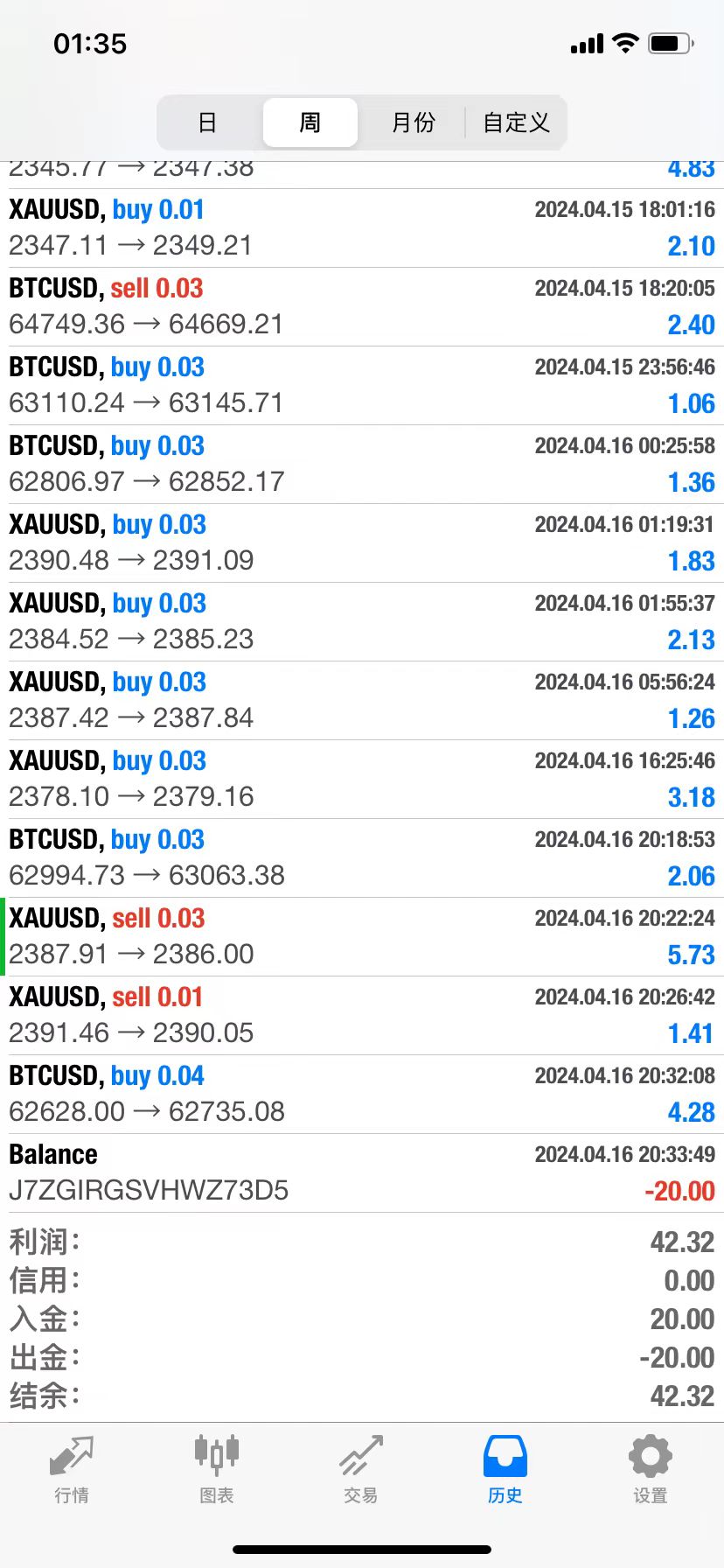Open the 交易 trade tab

point(361,1470)
